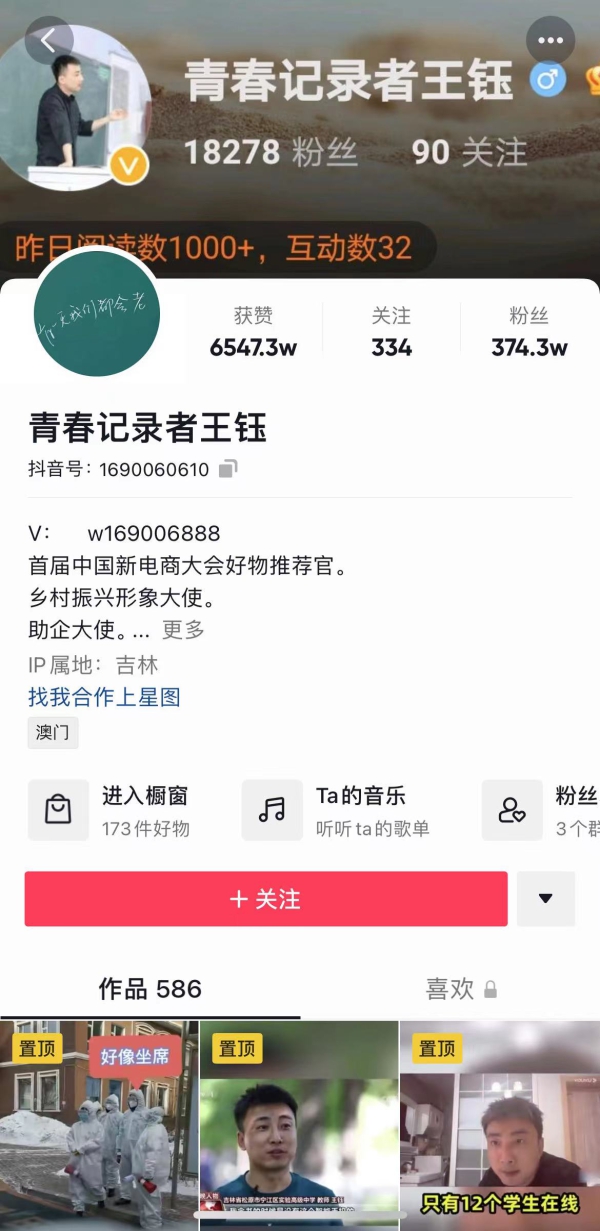This screenshot has width=600, height=1231.
Task: Open the pinned teacher interview video
Action: pos(299,1125)
